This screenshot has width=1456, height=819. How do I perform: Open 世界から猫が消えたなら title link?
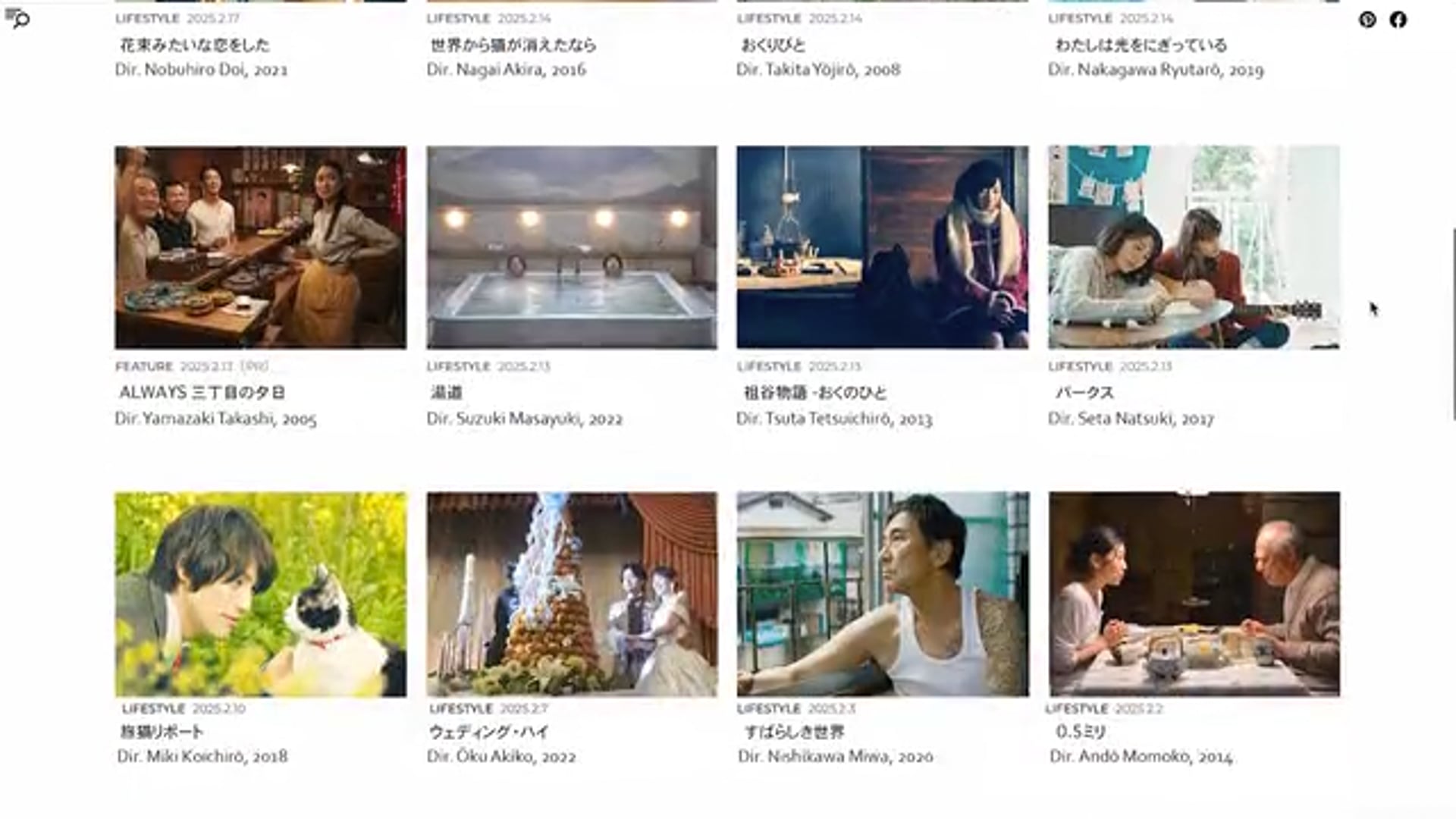click(513, 45)
